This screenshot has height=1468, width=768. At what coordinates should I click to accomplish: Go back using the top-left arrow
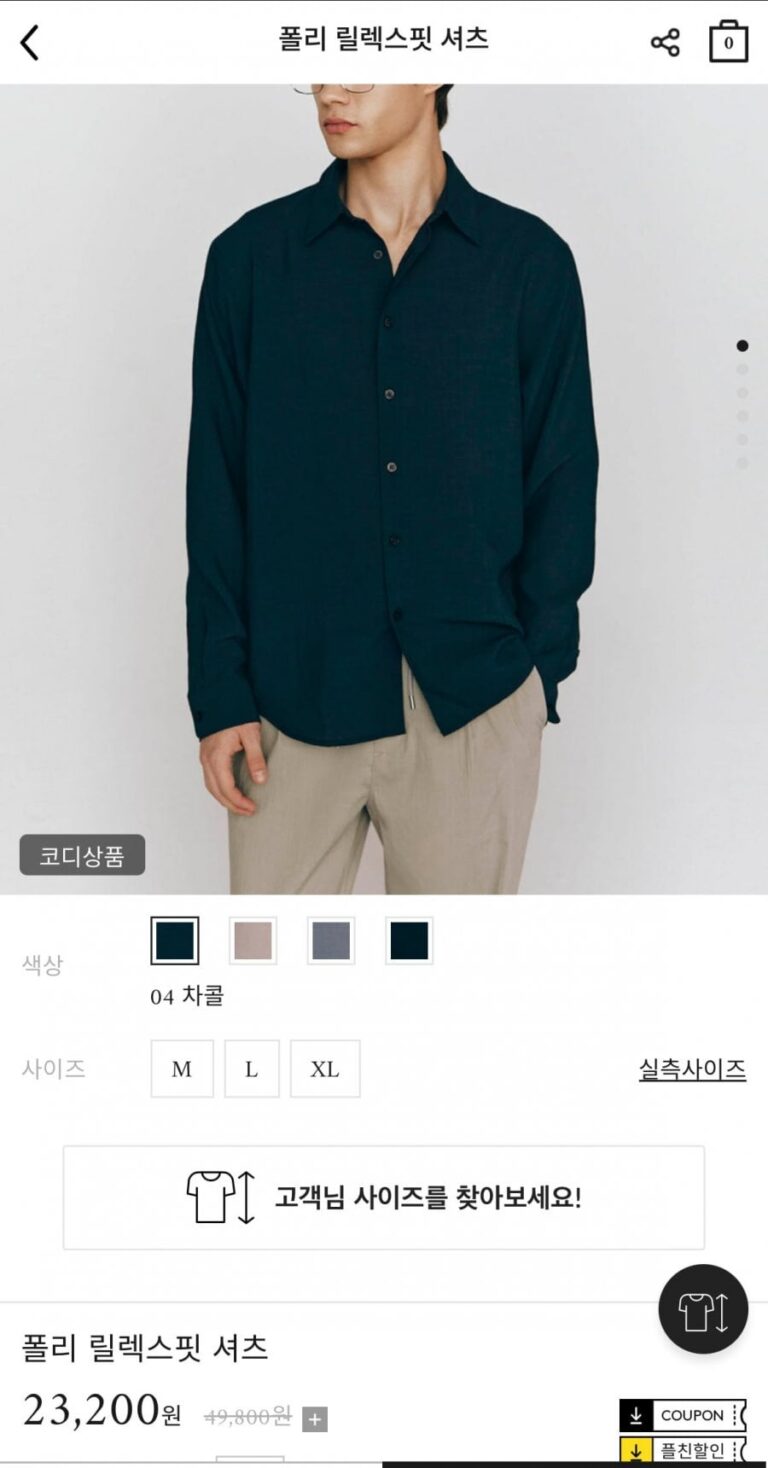pos(31,42)
